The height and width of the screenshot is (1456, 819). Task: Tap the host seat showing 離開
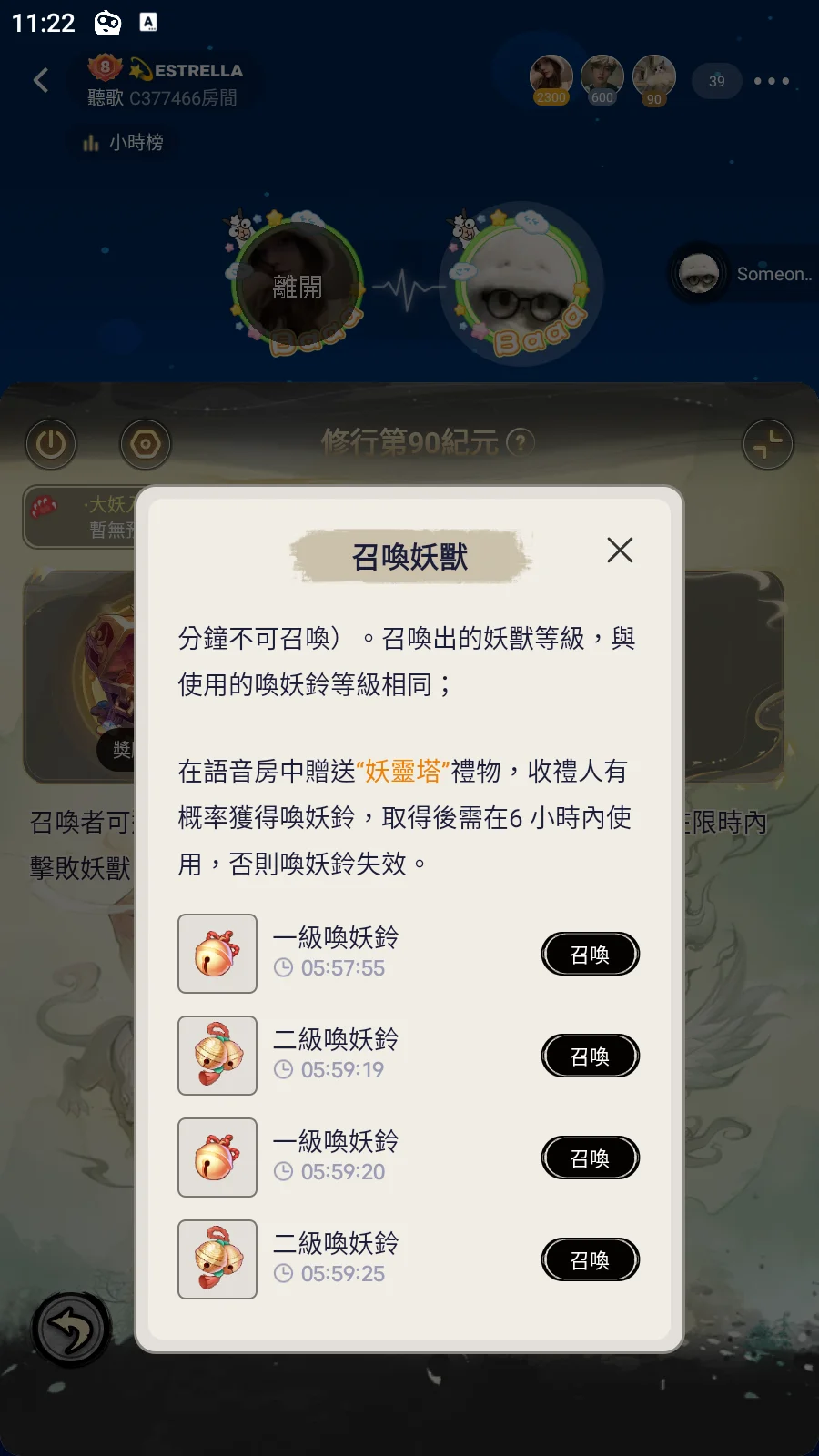[x=297, y=287]
